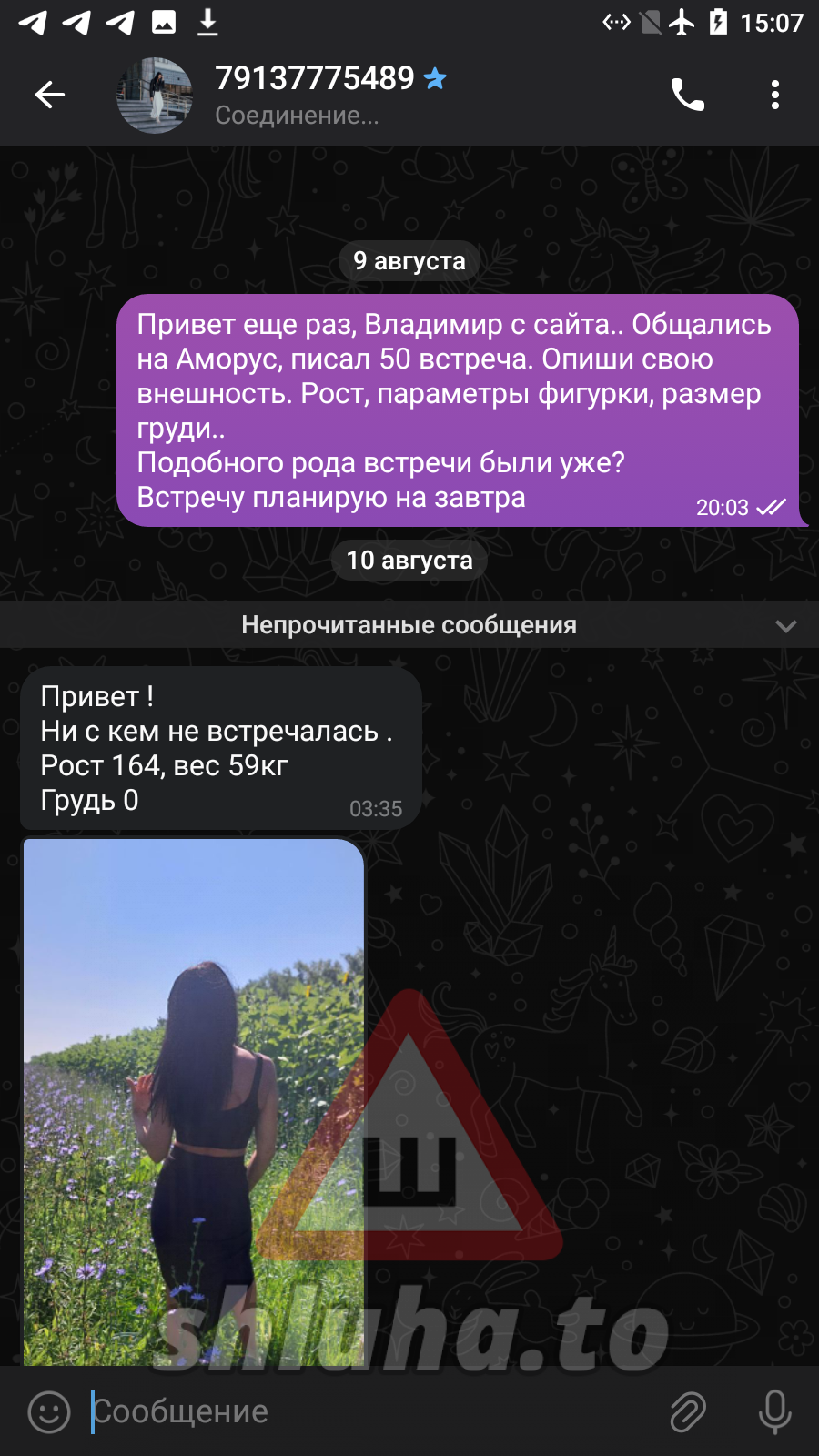
Task: Record a voice message with the microphone
Action: (774, 1411)
